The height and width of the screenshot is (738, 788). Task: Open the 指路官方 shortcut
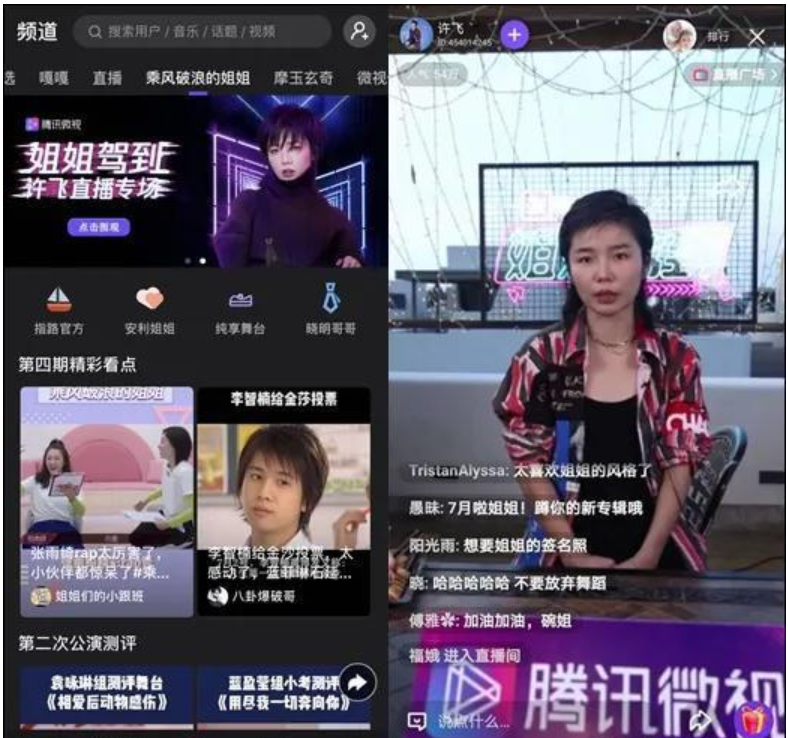(x=59, y=308)
